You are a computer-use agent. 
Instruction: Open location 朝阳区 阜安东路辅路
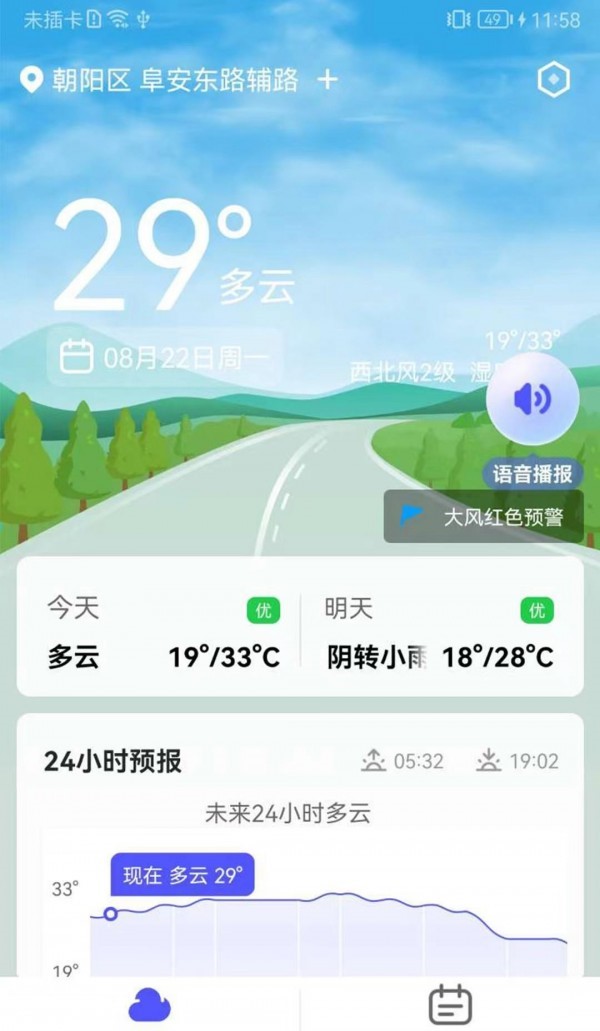[159, 80]
